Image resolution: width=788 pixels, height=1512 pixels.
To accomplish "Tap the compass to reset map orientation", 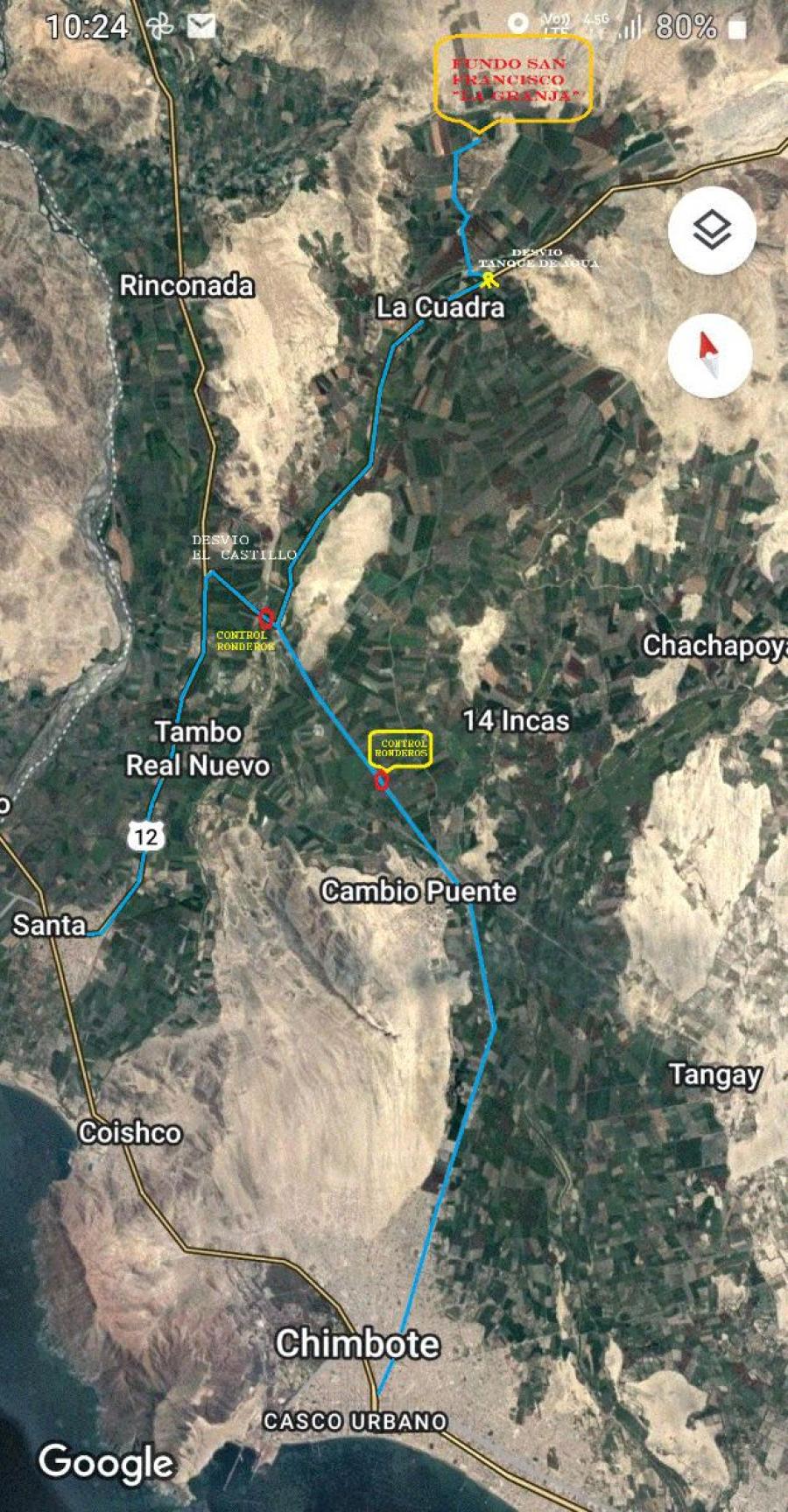I will pyautogui.click(x=710, y=356).
